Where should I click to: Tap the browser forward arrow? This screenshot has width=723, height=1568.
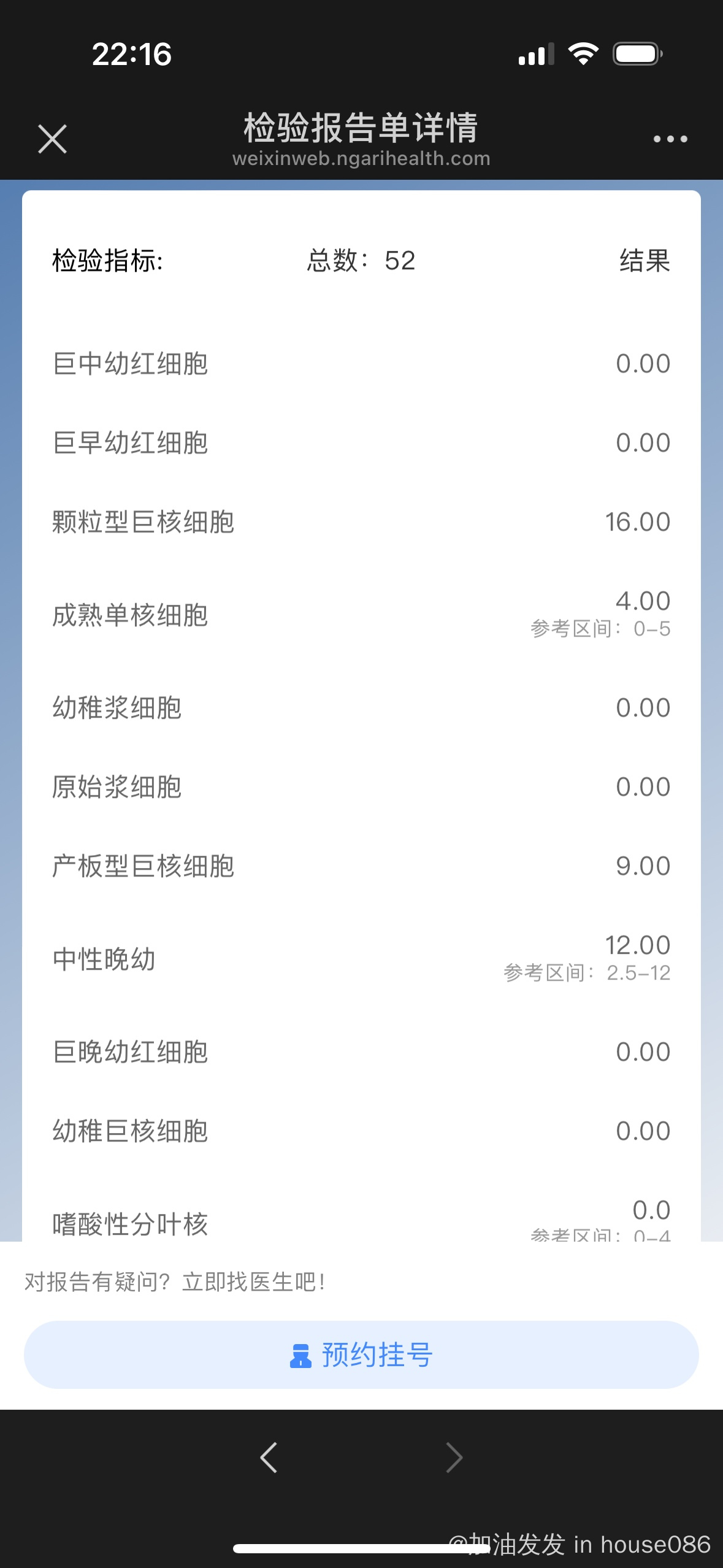(454, 1457)
